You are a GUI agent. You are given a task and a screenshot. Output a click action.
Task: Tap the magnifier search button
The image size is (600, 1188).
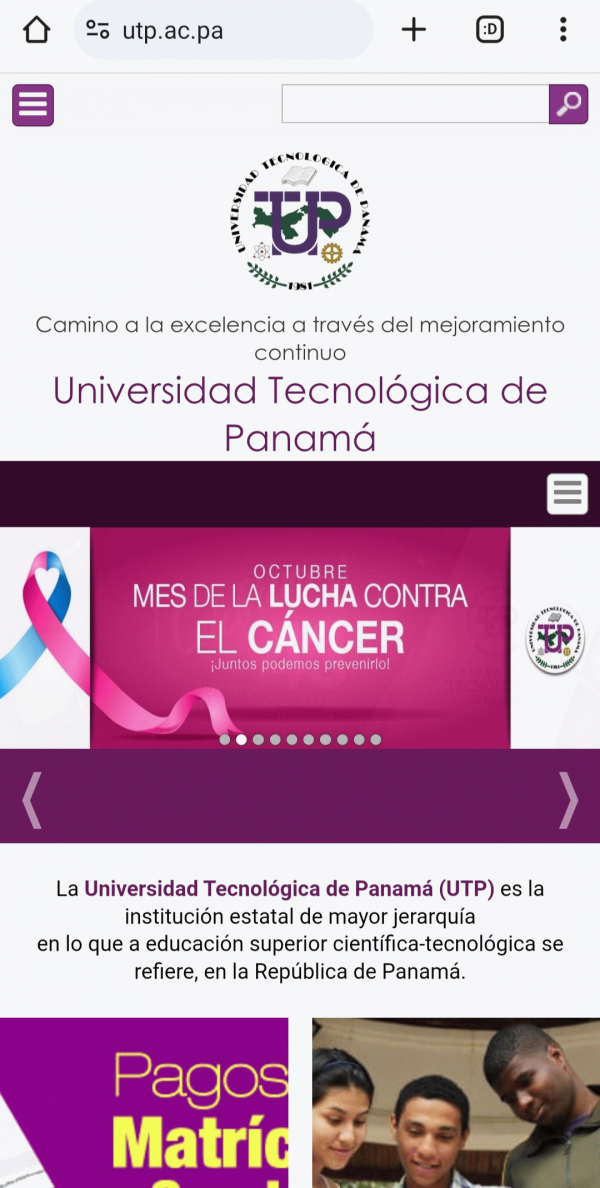(x=569, y=104)
